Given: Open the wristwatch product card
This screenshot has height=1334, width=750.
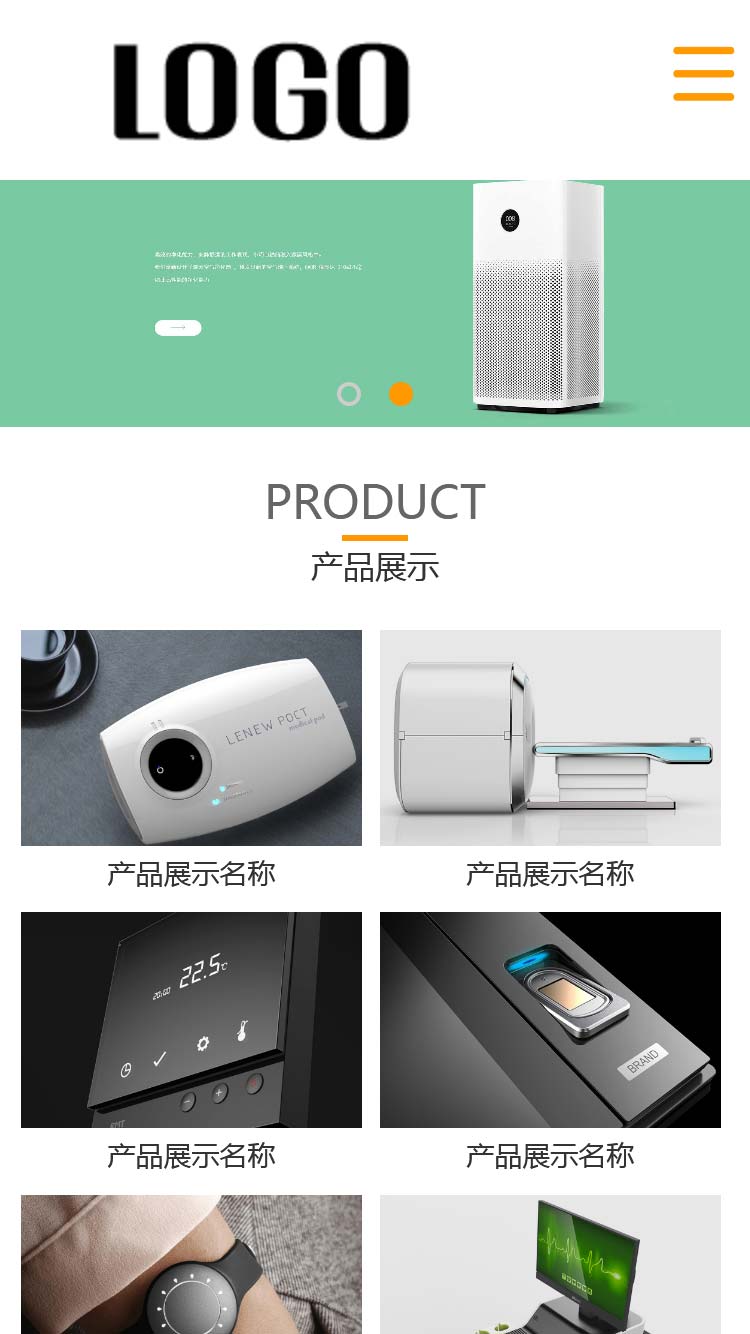Looking at the screenshot, I should (x=191, y=1265).
